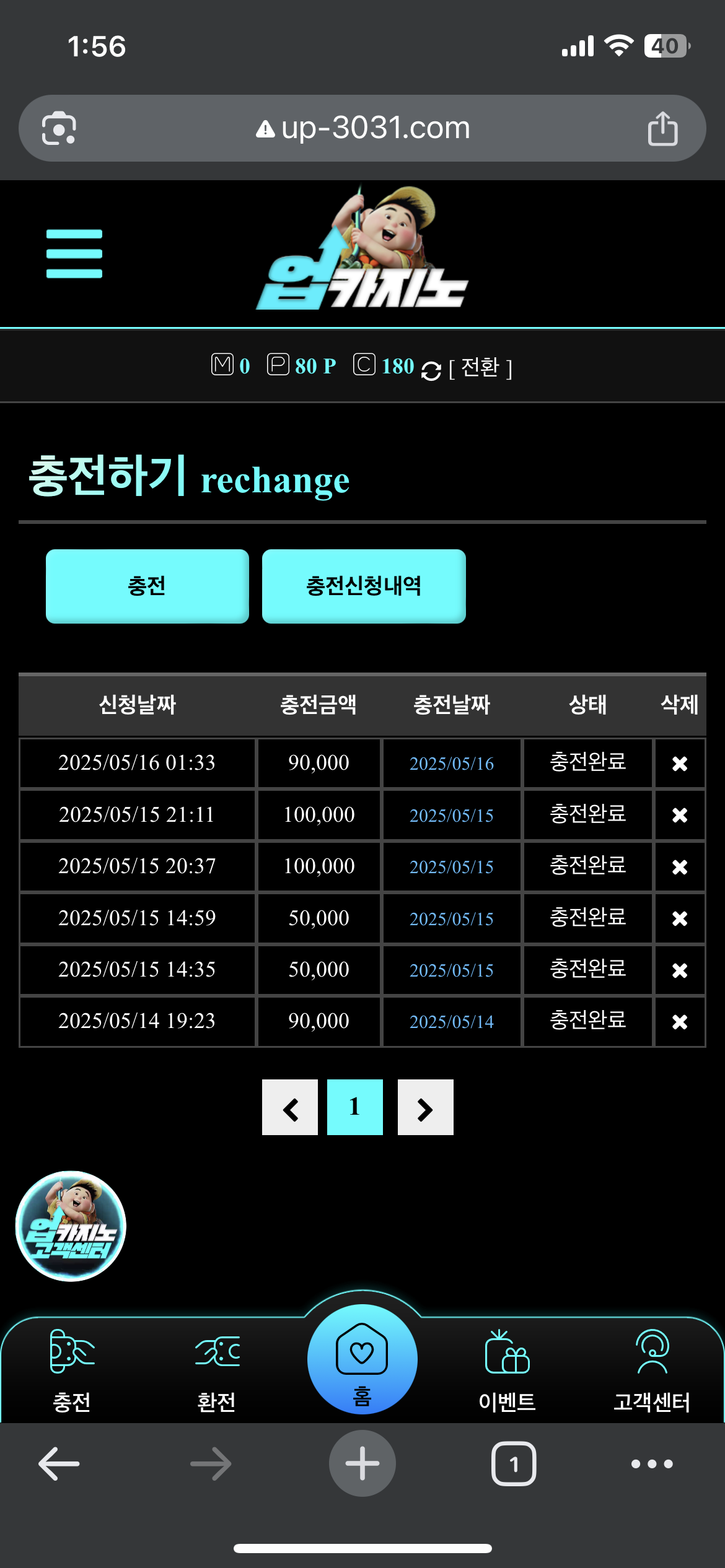Open the browser tab switcher
The image size is (725, 1568).
(x=514, y=1464)
